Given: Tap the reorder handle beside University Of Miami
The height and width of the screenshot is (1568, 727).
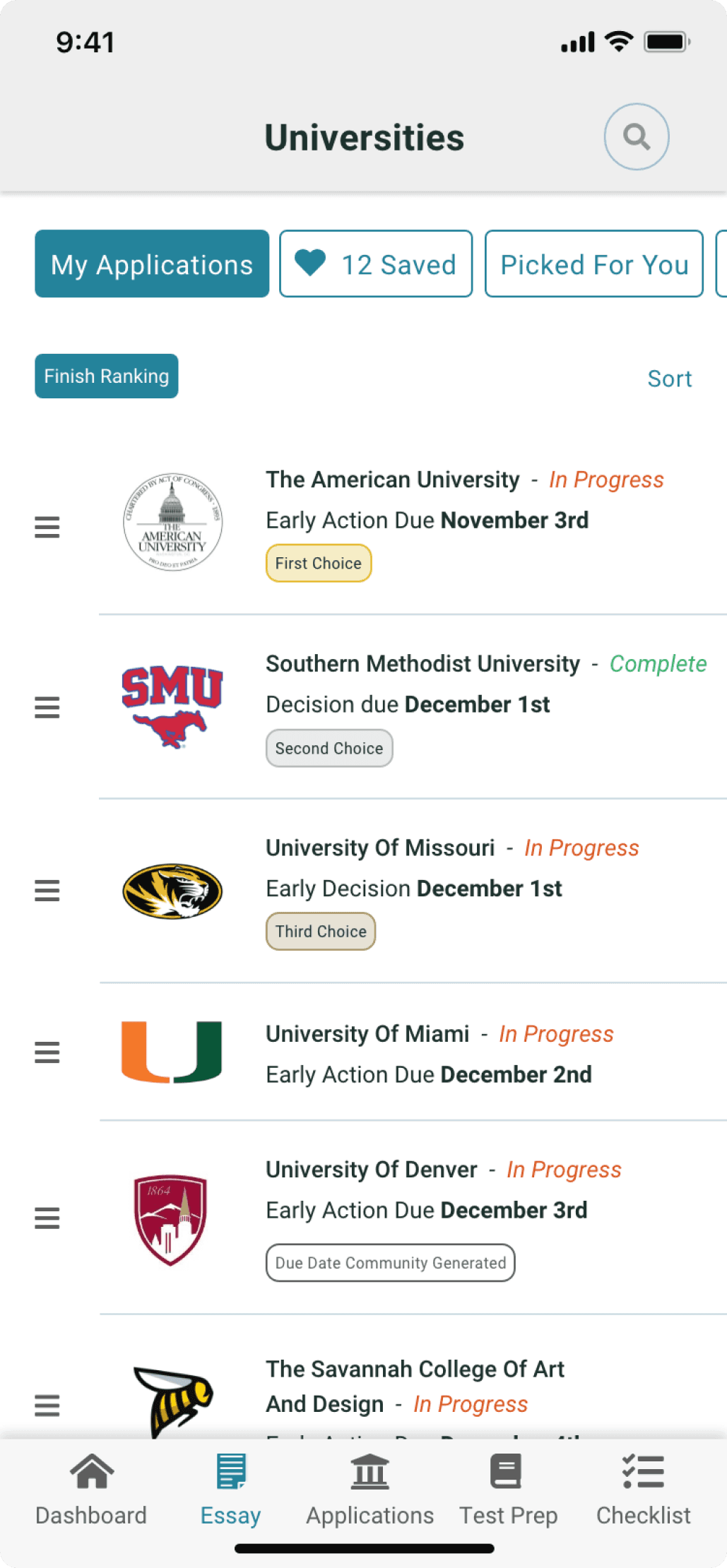Looking at the screenshot, I should pos(47,1052).
